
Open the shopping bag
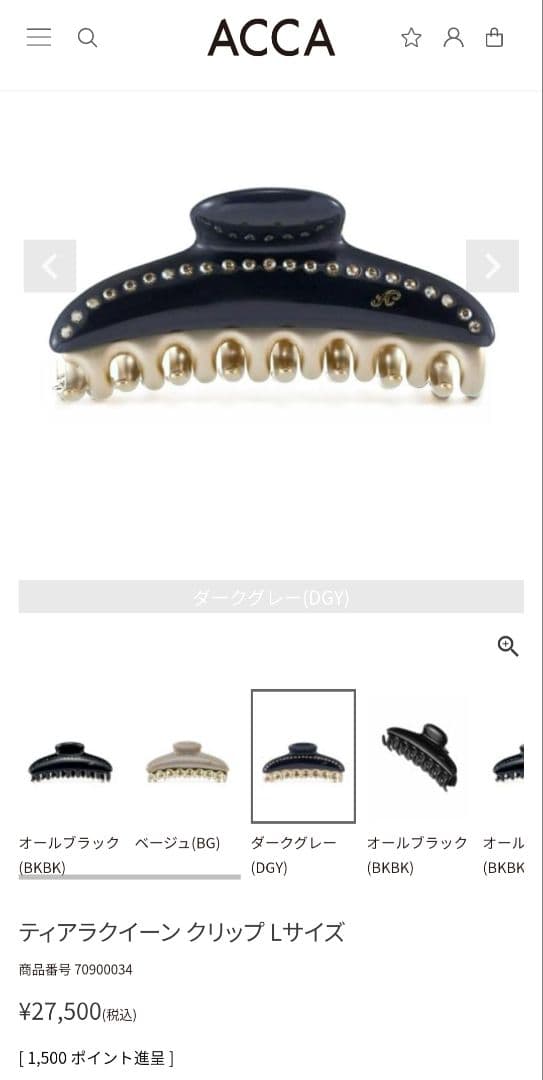[x=494, y=37]
